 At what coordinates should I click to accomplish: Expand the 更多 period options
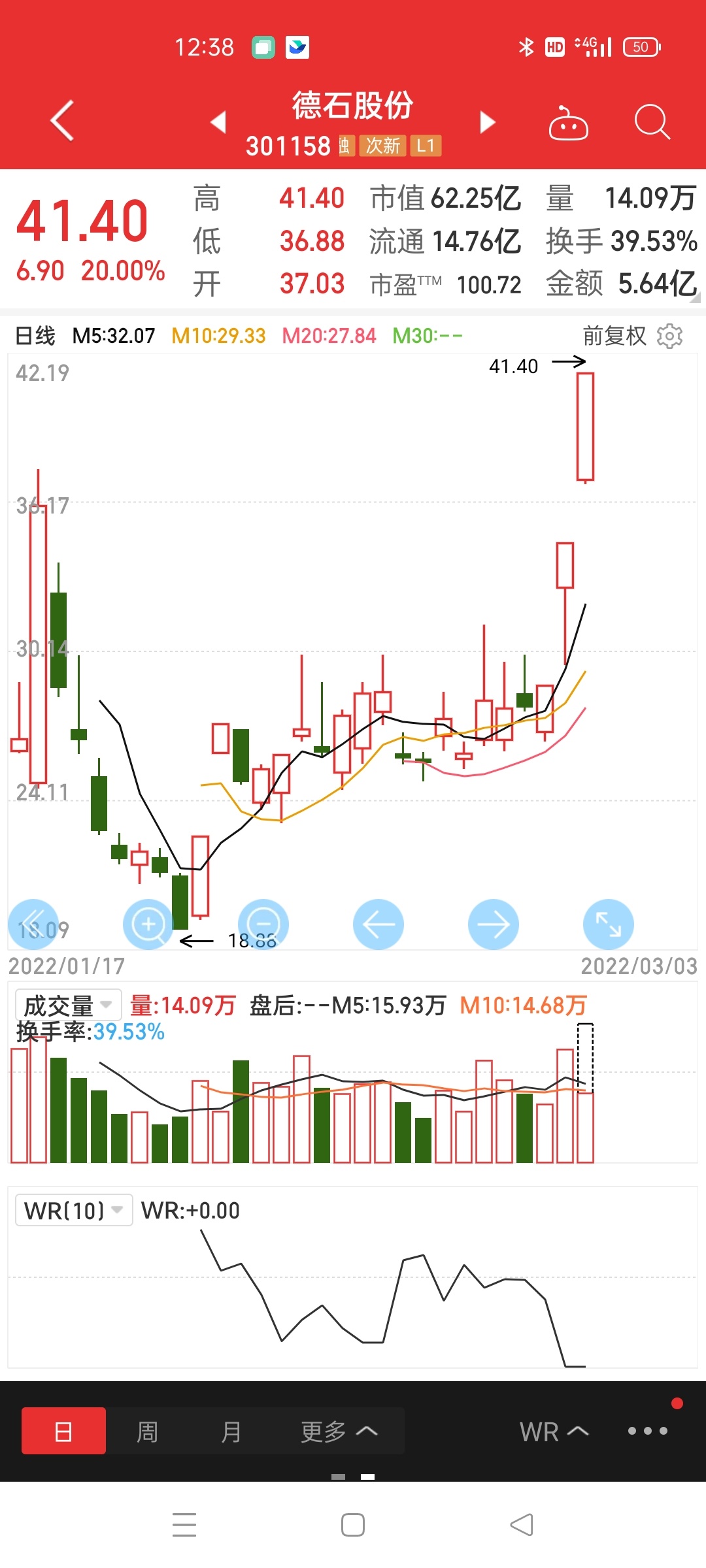point(339,1431)
